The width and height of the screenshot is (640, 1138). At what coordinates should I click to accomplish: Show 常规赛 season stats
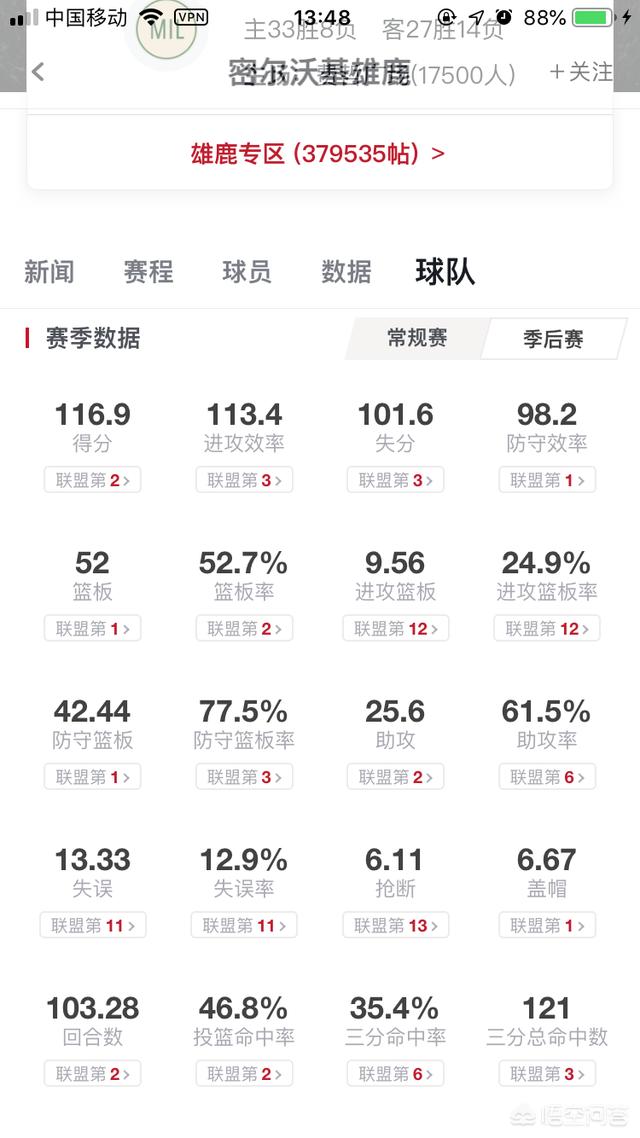(x=417, y=338)
